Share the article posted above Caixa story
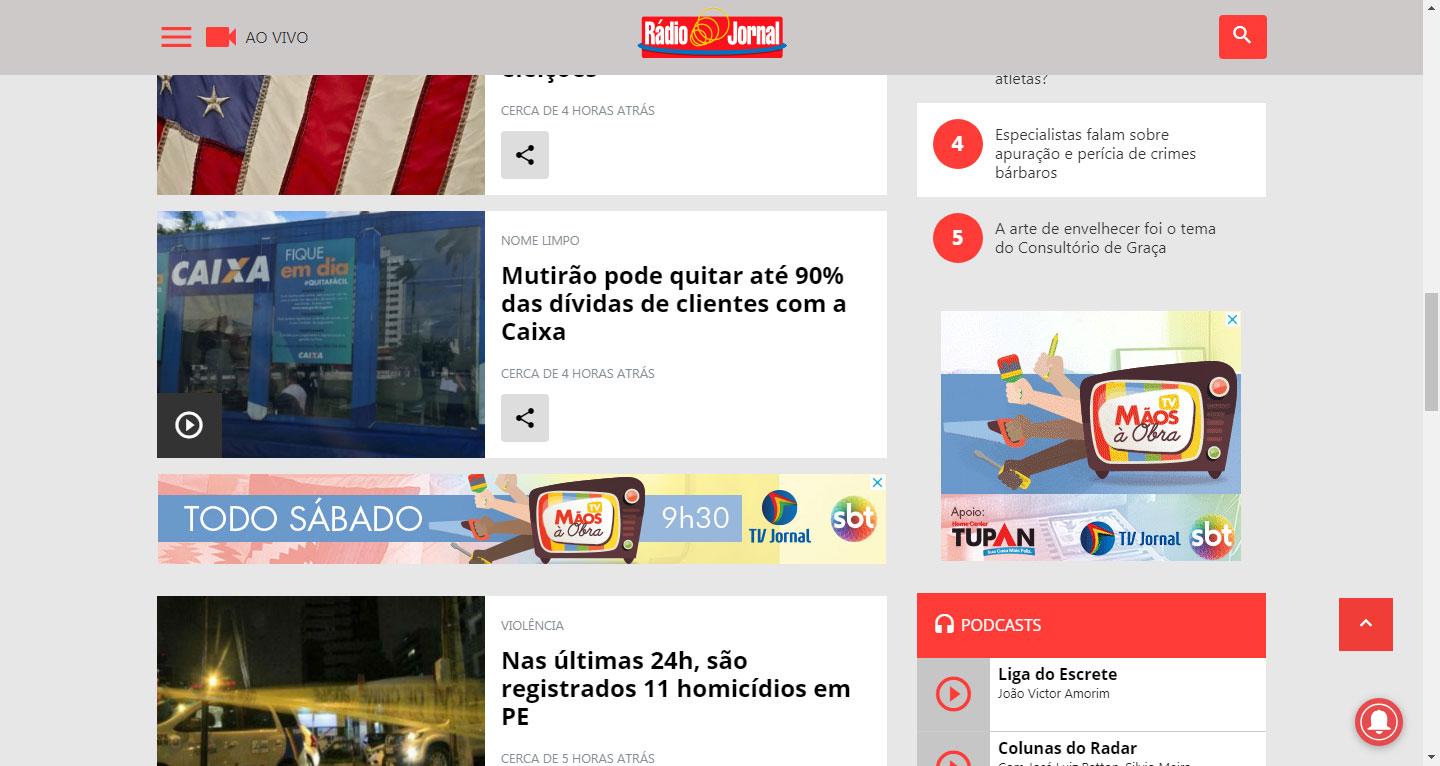Viewport: 1440px width, 766px height. (x=525, y=155)
